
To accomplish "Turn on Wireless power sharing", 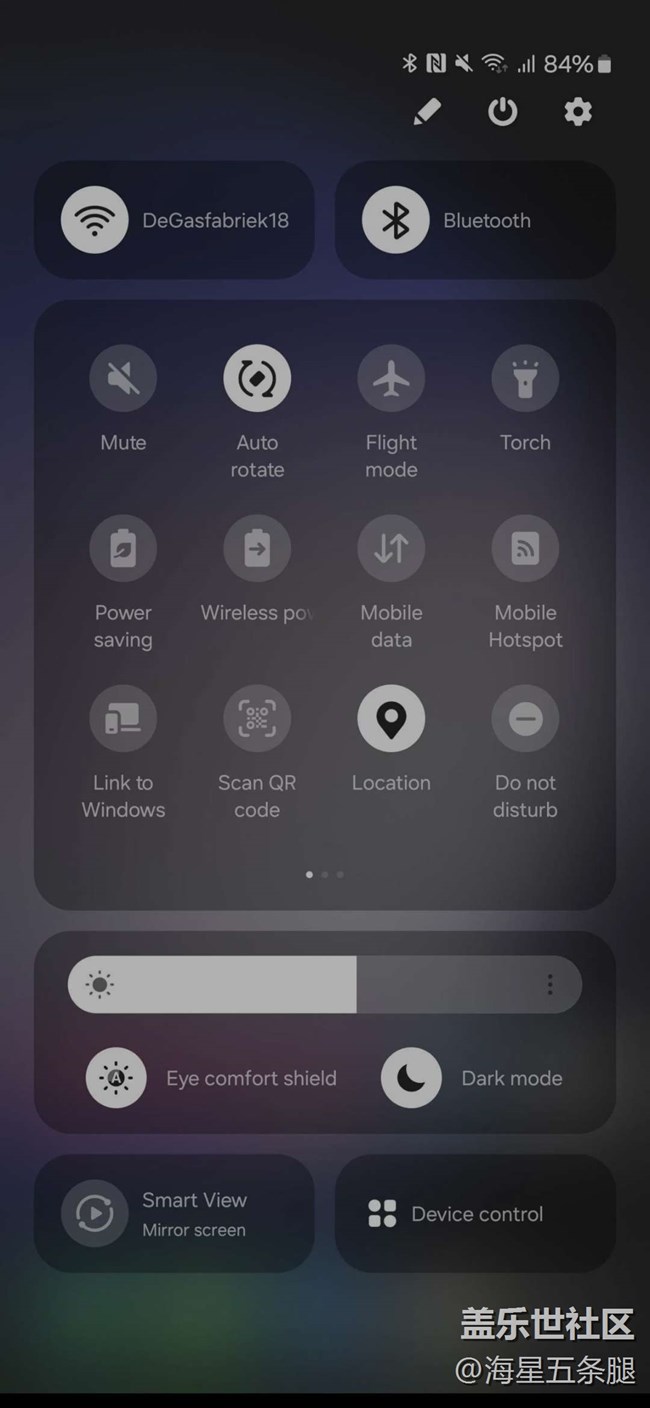I will 257,548.
